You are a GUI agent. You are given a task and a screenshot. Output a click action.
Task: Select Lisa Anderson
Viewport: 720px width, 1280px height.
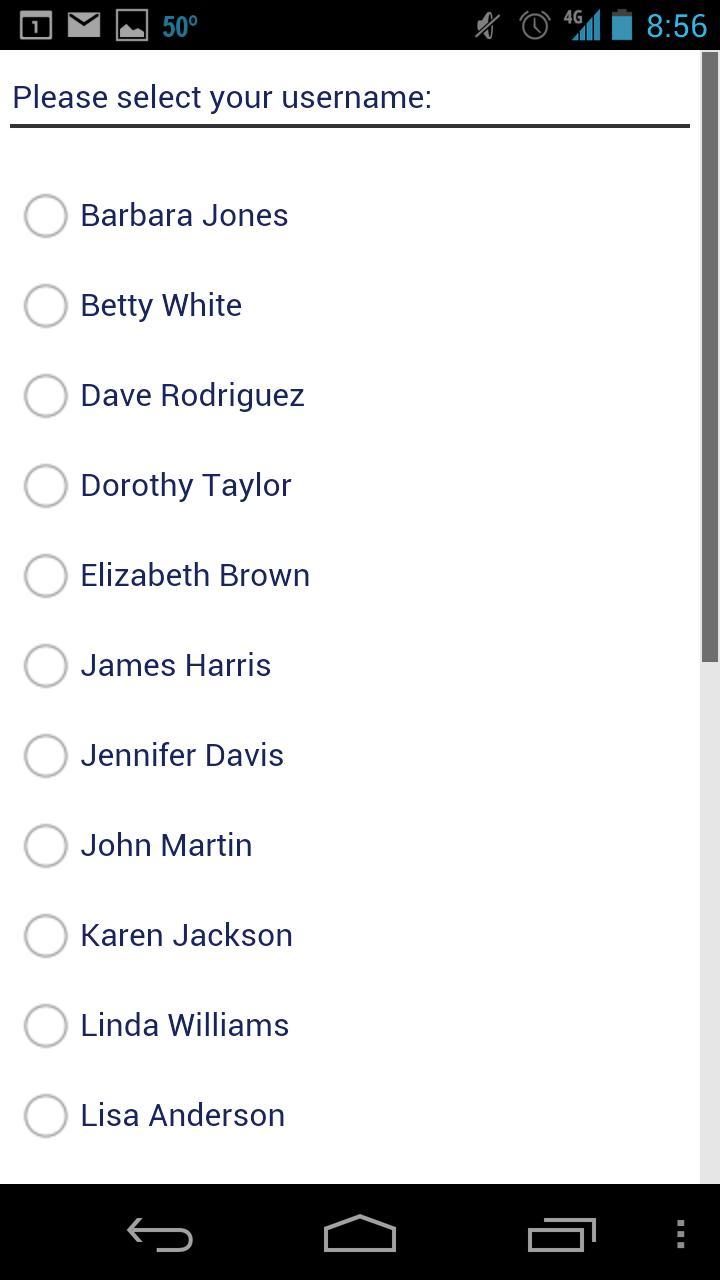point(46,1116)
